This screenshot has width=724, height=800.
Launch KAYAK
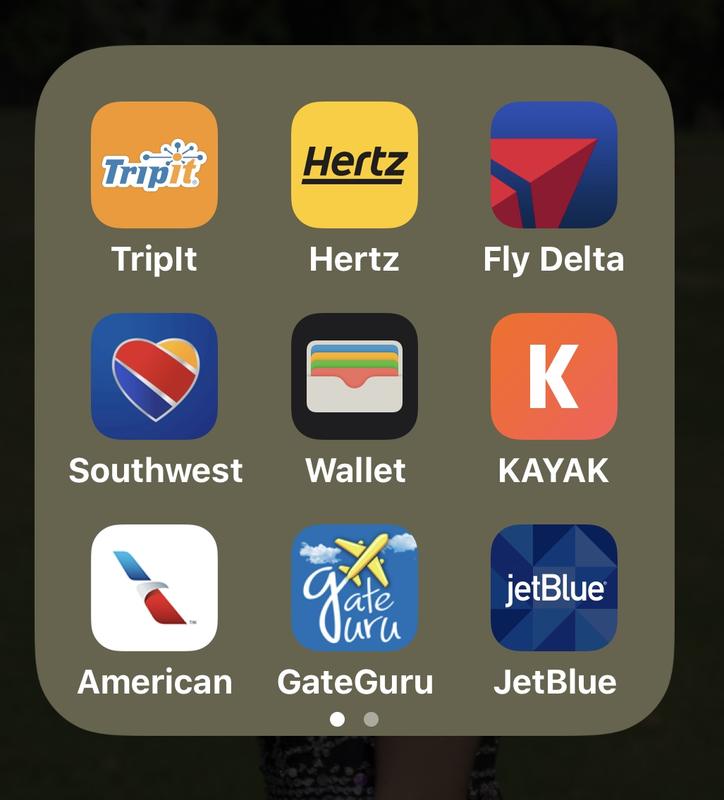(554, 377)
